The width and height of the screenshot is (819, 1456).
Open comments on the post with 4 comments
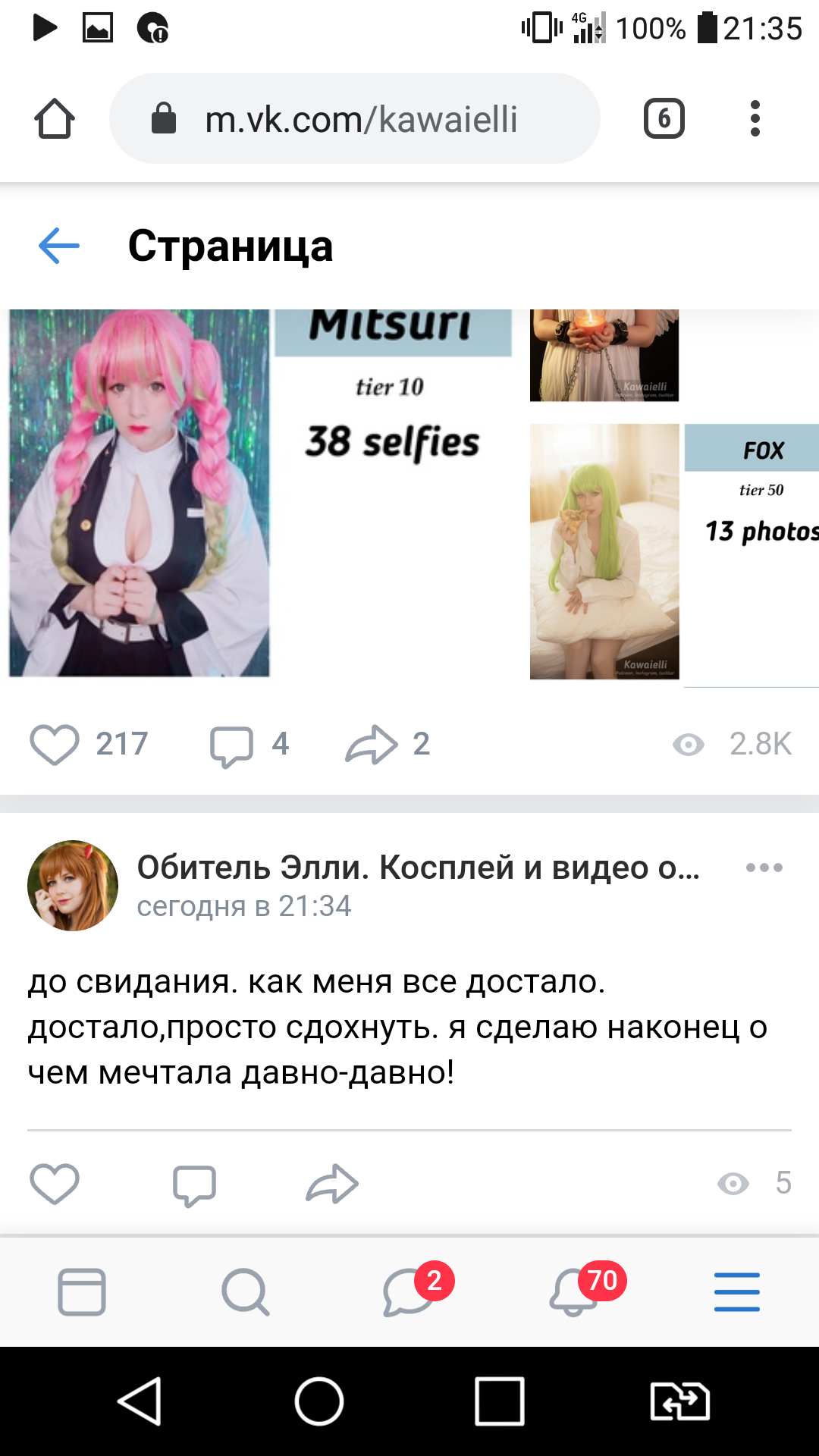pyautogui.click(x=231, y=746)
